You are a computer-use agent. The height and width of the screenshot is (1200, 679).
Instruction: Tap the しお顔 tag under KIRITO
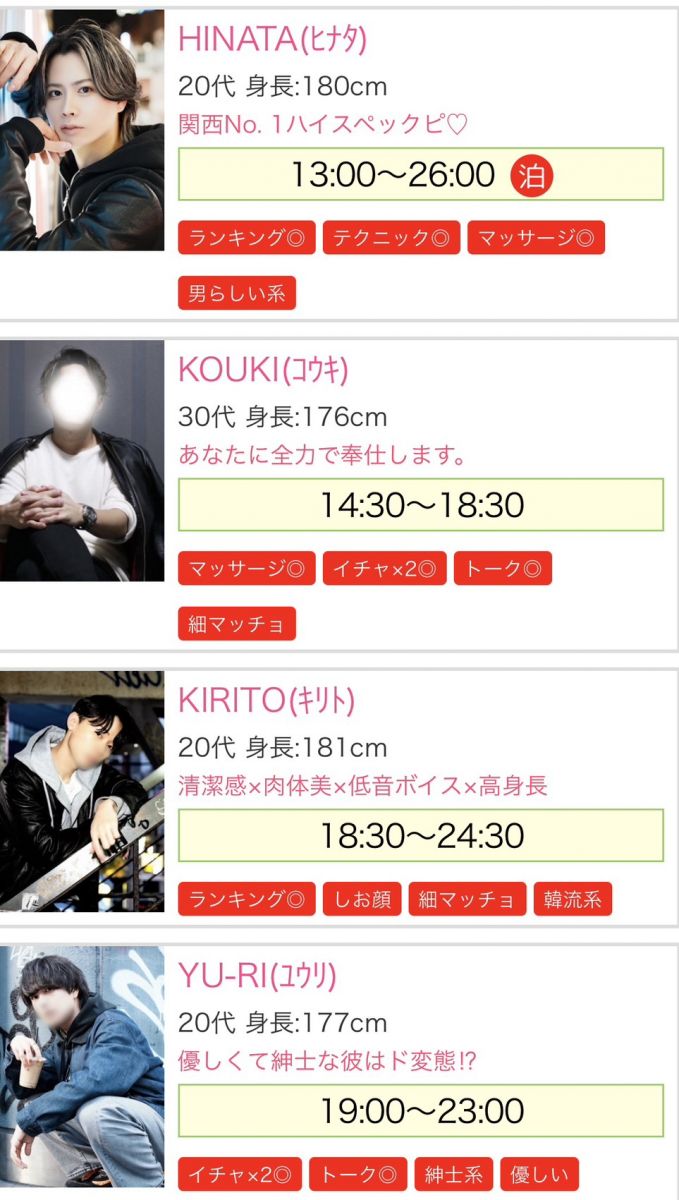pos(361,899)
